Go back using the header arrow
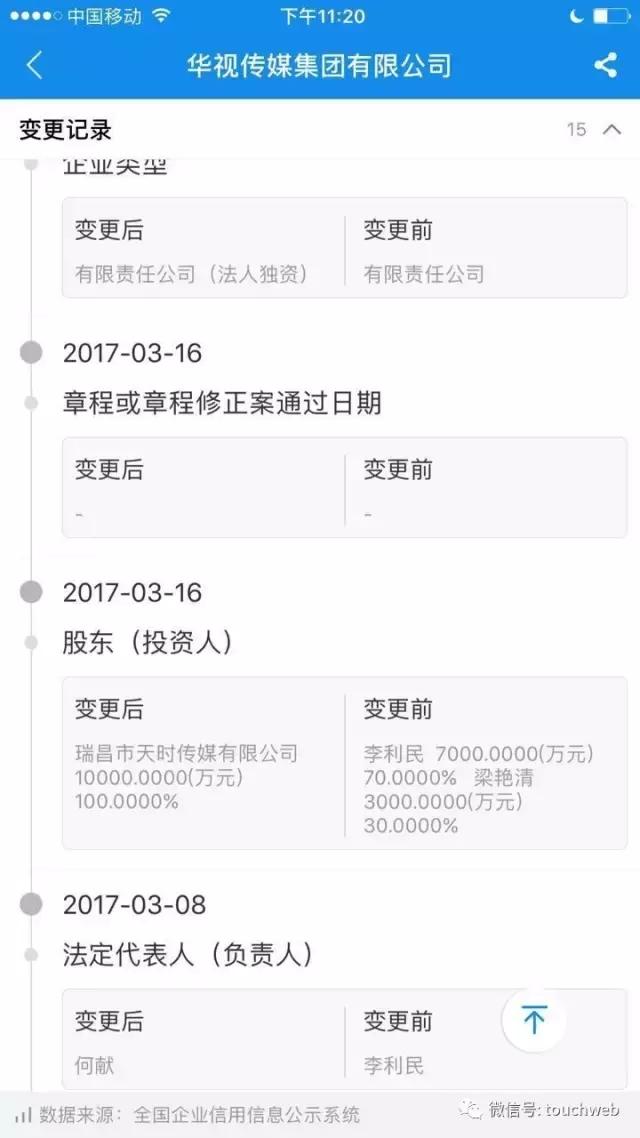The width and height of the screenshot is (640, 1138). (35, 66)
